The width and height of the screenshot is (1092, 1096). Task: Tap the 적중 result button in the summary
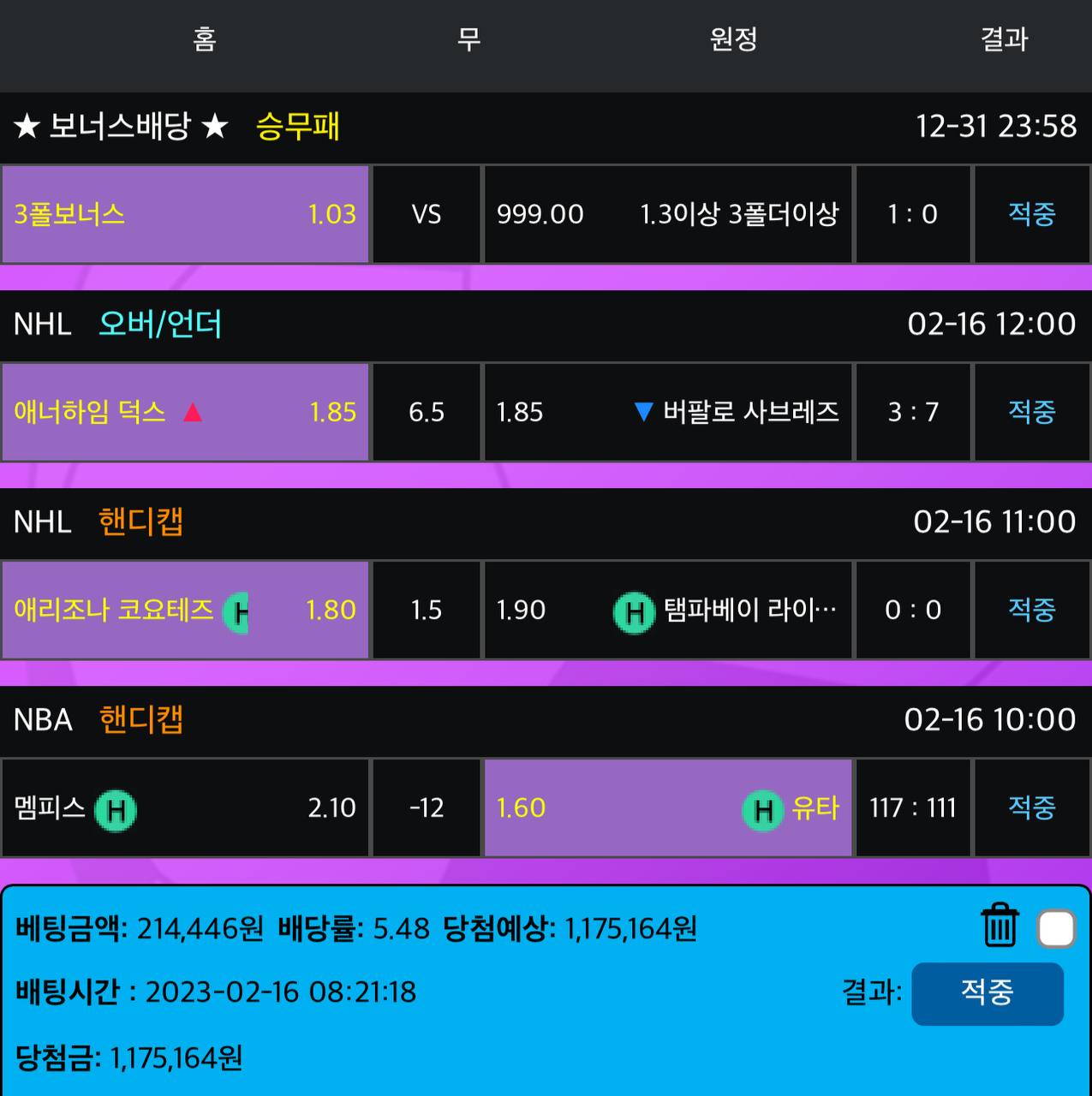point(987,993)
